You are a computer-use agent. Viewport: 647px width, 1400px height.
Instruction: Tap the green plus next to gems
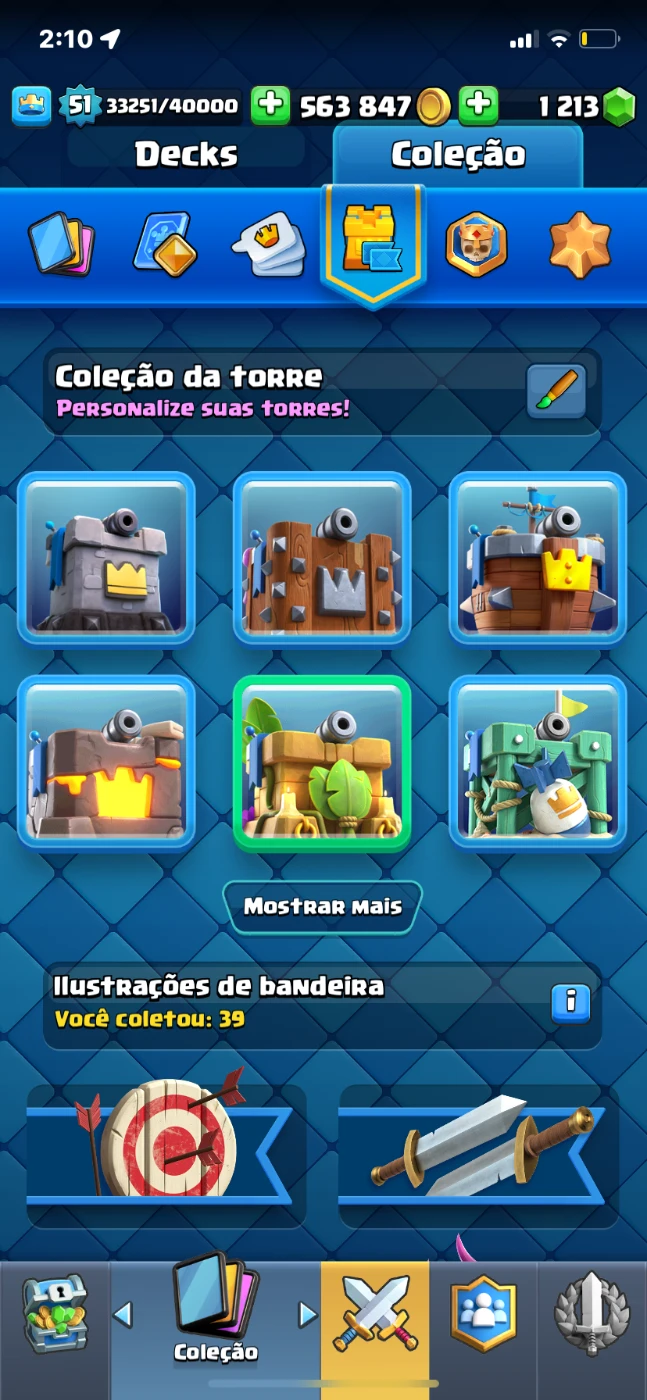tap(479, 105)
